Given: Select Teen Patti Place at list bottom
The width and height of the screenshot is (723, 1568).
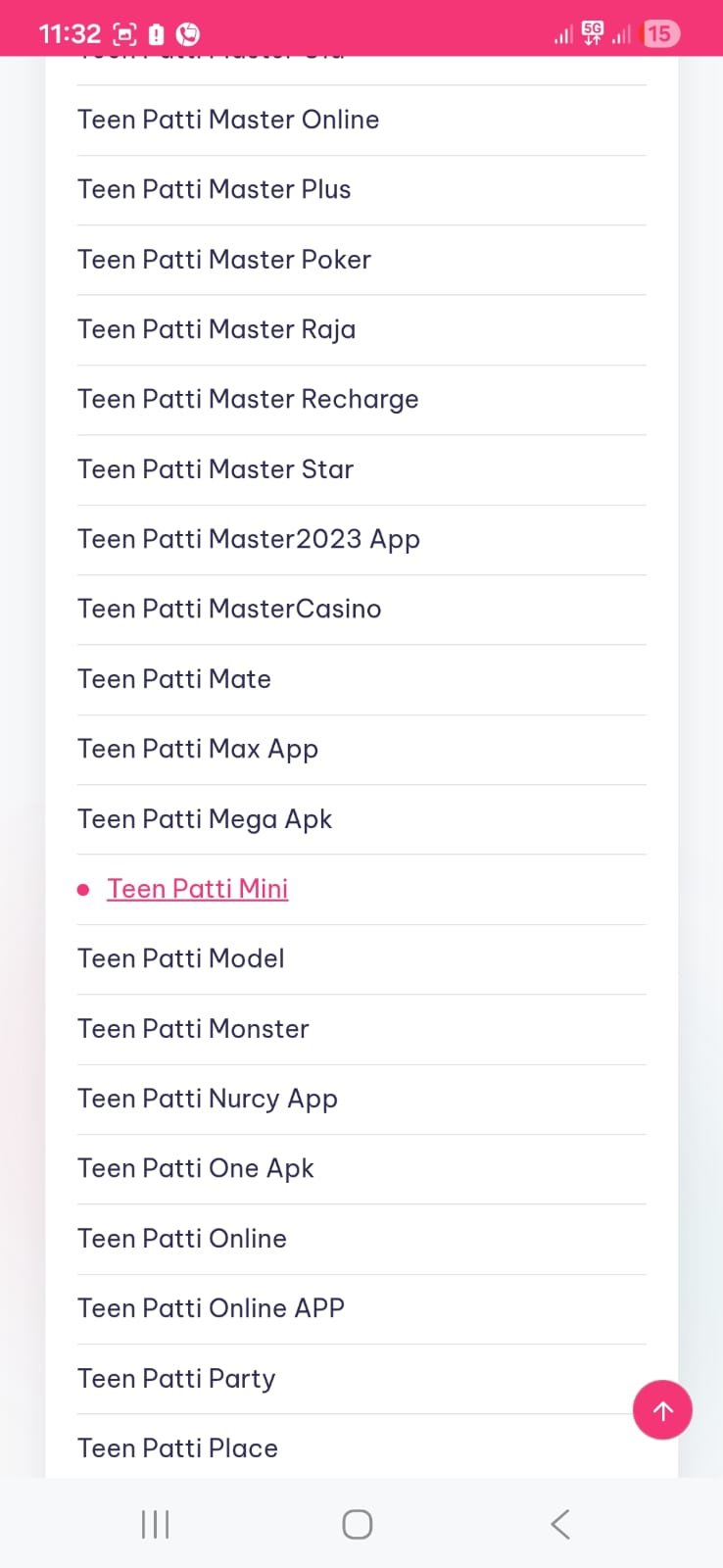Looking at the screenshot, I should pyautogui.click(x=177, y=1447).
